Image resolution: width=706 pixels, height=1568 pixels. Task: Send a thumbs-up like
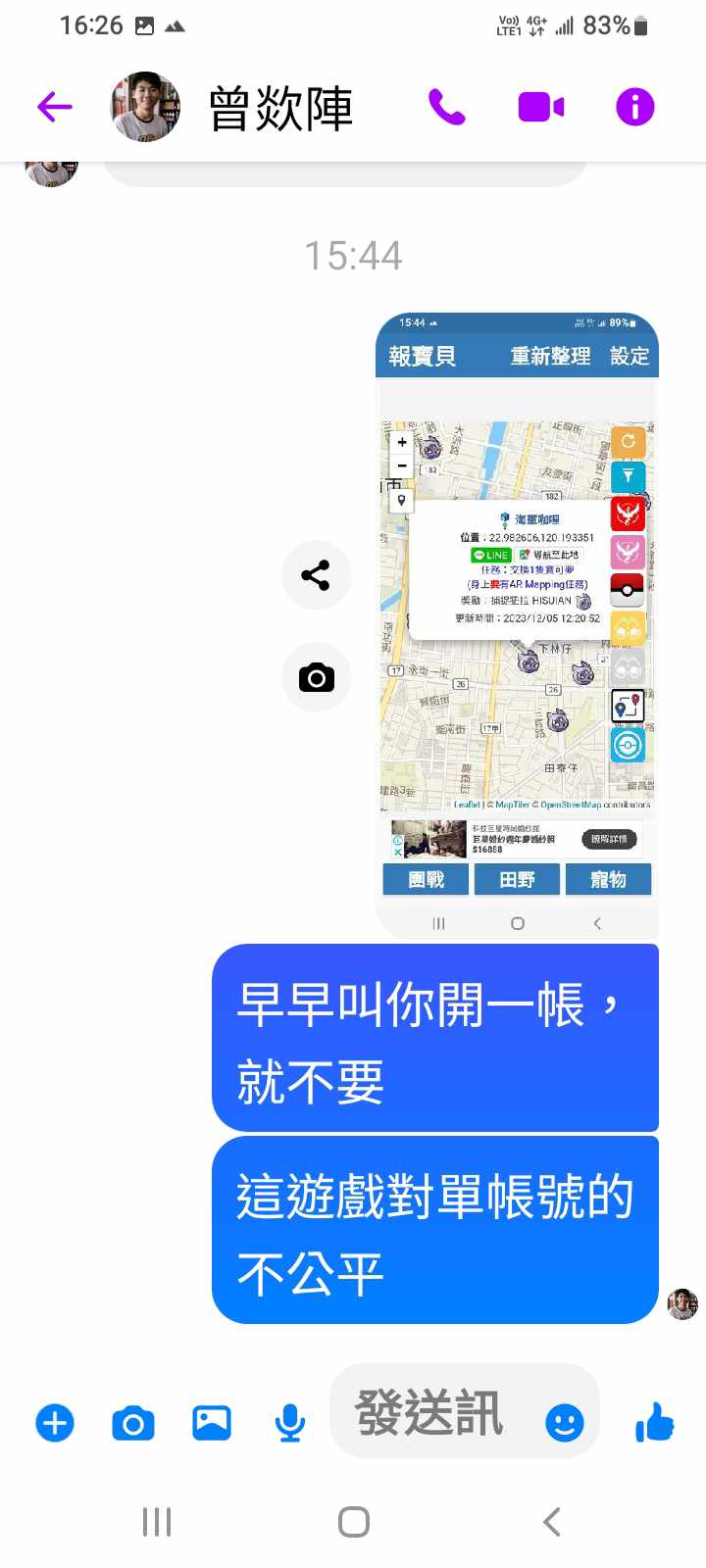(655, 1421)
